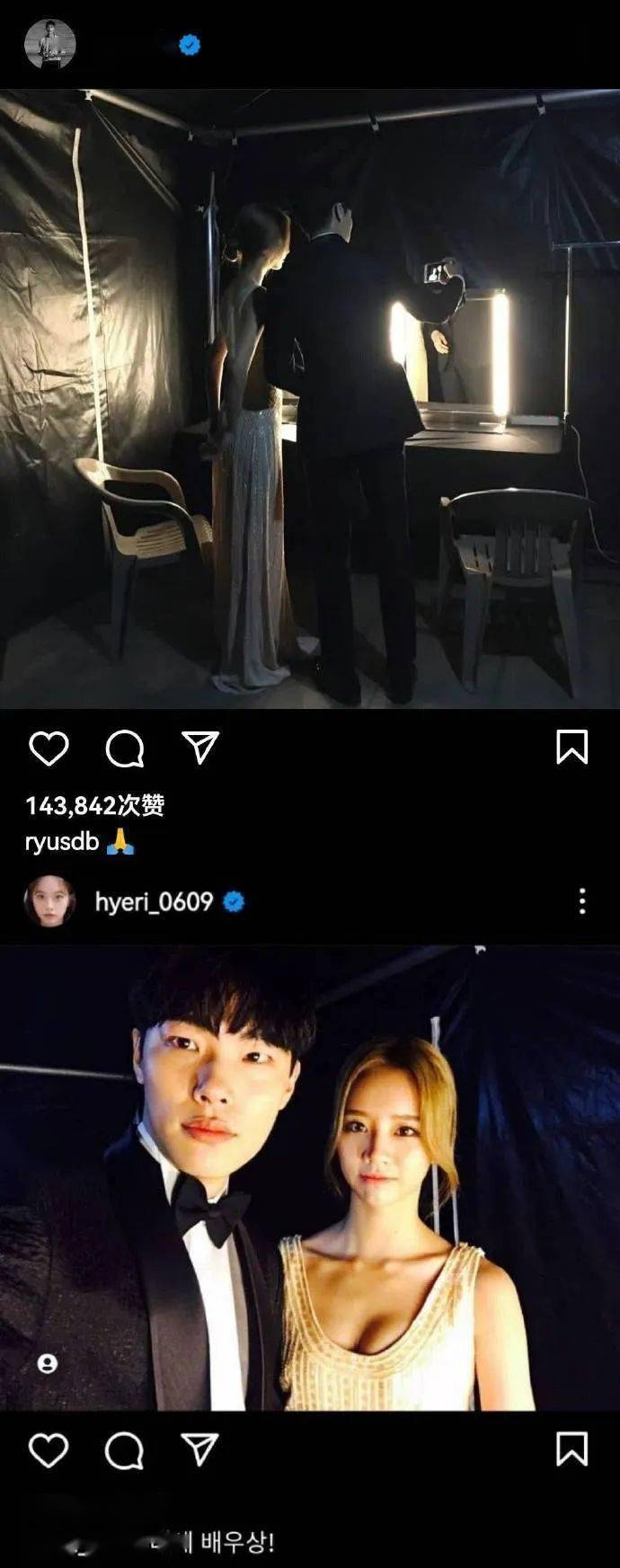Open the profile picture above the first post
Viewport: 620px width, 1568px height.
49,44
